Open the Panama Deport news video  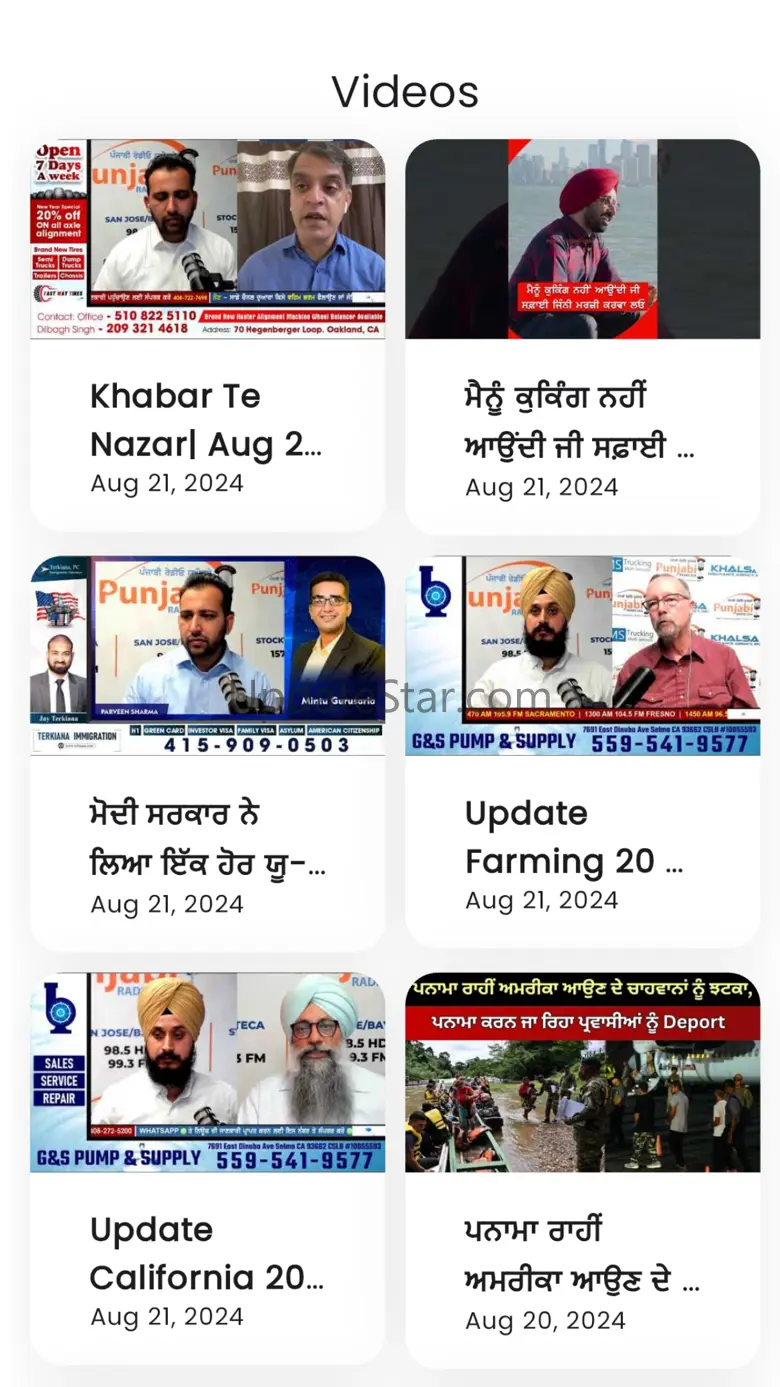coord(582,1171)
